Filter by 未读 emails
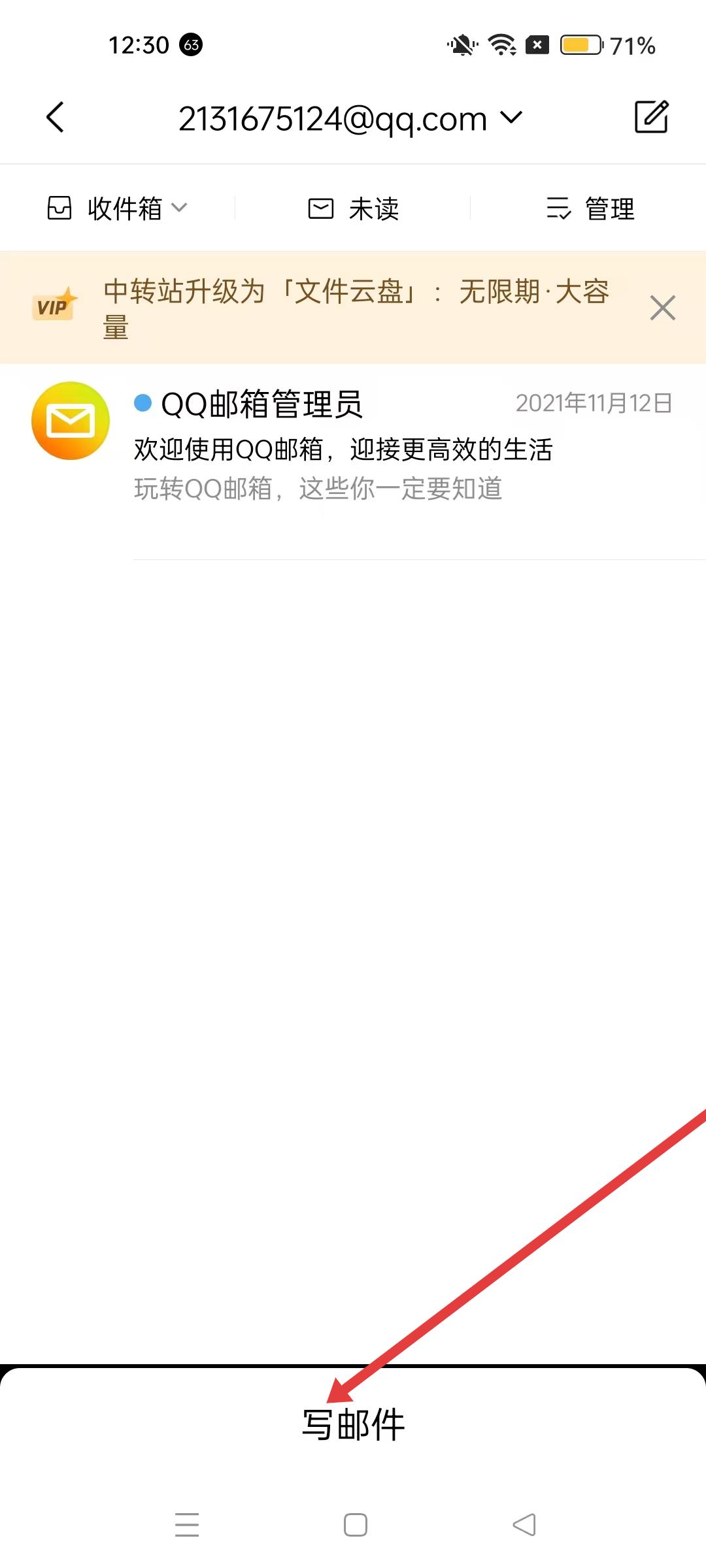The image size is (706, 1568). pos(354,209)
